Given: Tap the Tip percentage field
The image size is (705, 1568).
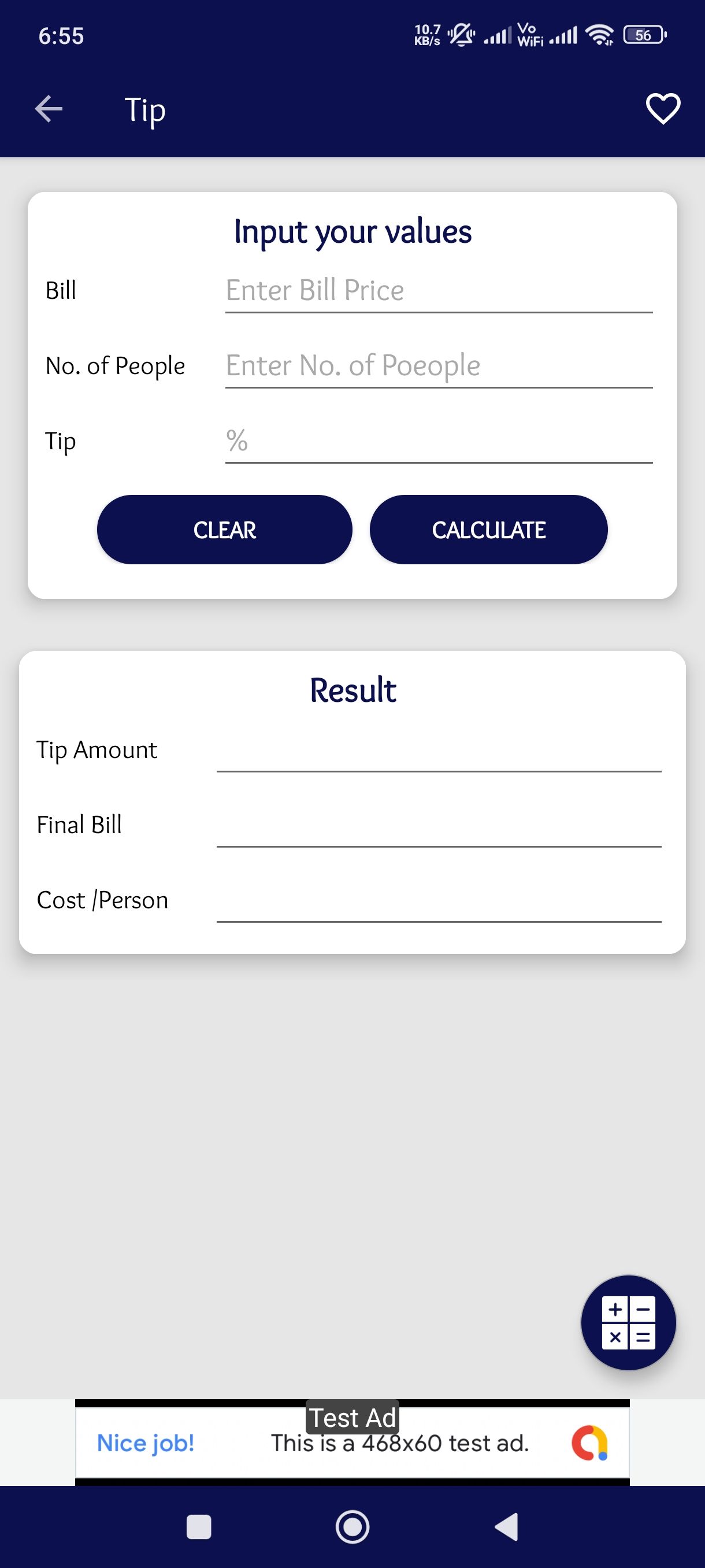Looking at the screenshot, I should pos(438,441).
